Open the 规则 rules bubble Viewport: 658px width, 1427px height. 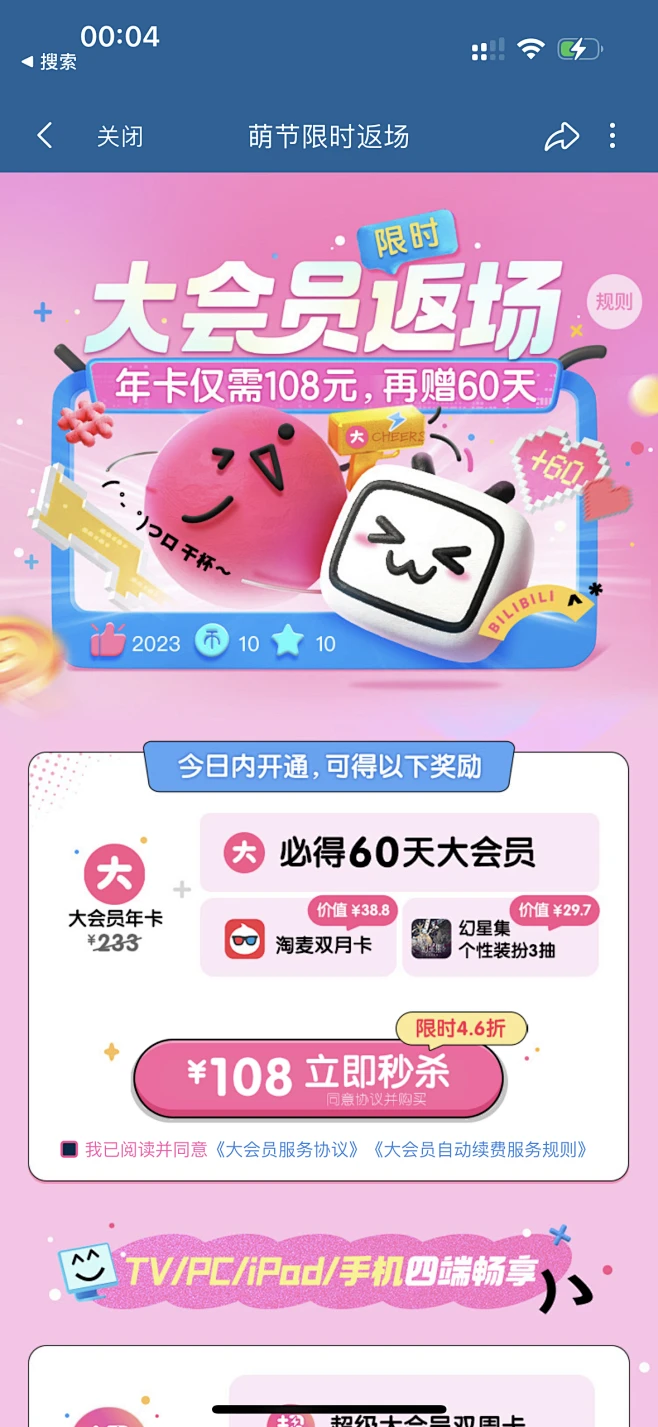613,300
